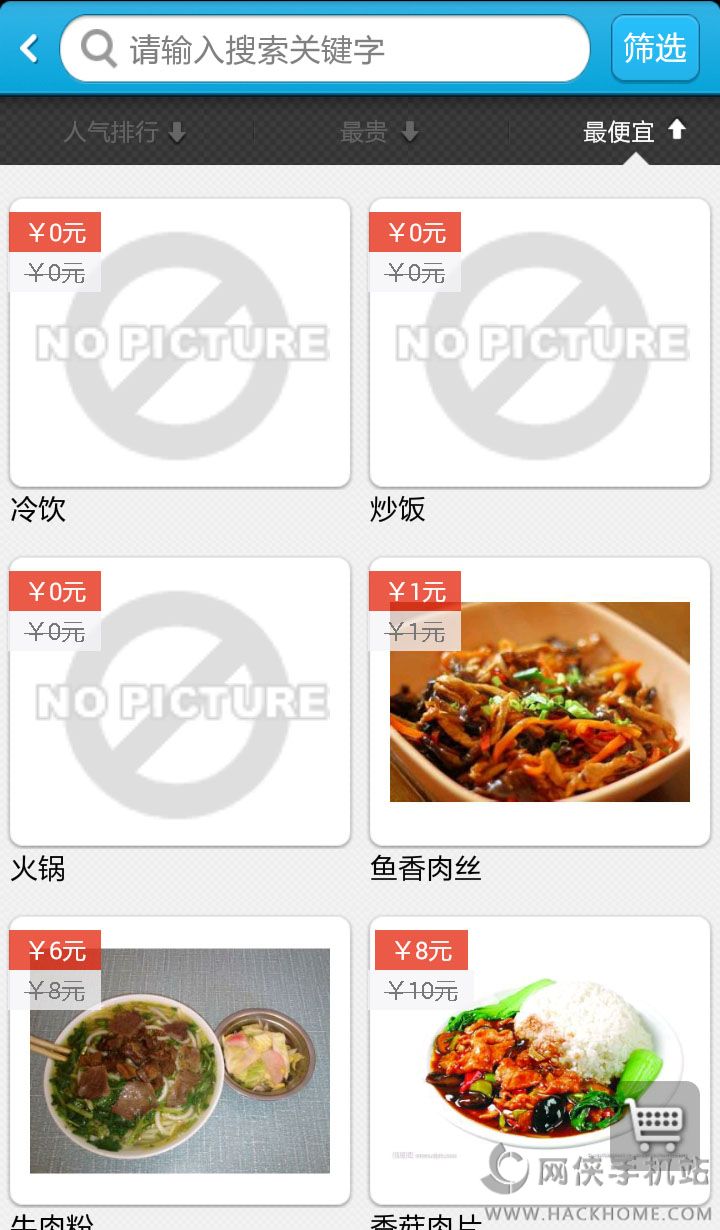Go back using the top-left arrow
Image resolution: width=720 pixels, height=1230 pixels.
(x=29, y=48)
